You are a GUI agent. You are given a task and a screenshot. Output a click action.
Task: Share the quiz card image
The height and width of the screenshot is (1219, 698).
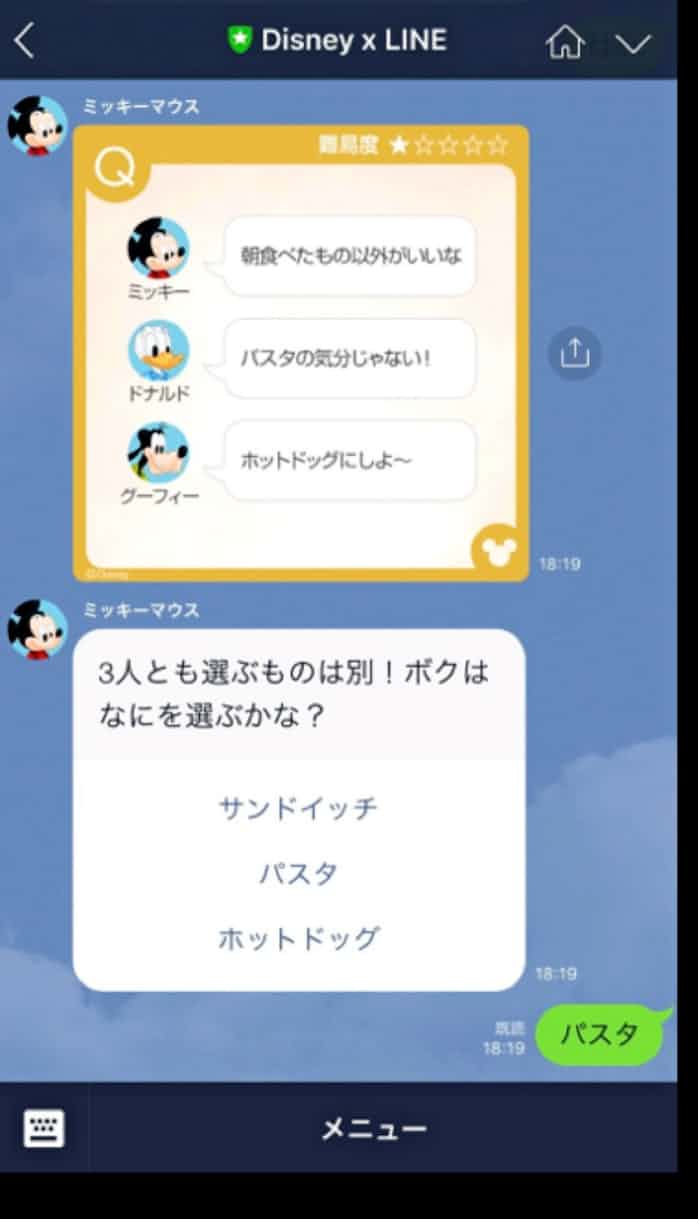575,353
